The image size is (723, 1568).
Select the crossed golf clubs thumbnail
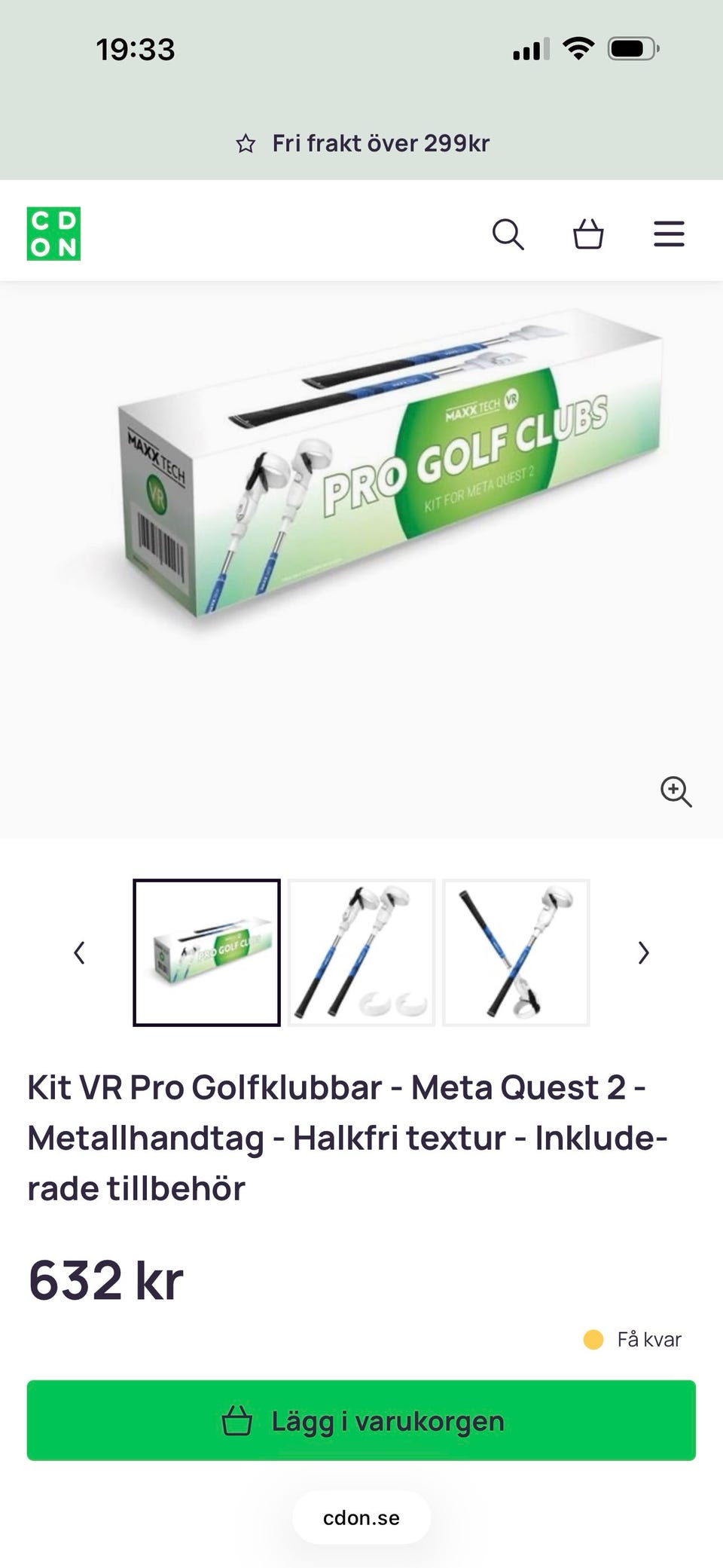[516, 952]
